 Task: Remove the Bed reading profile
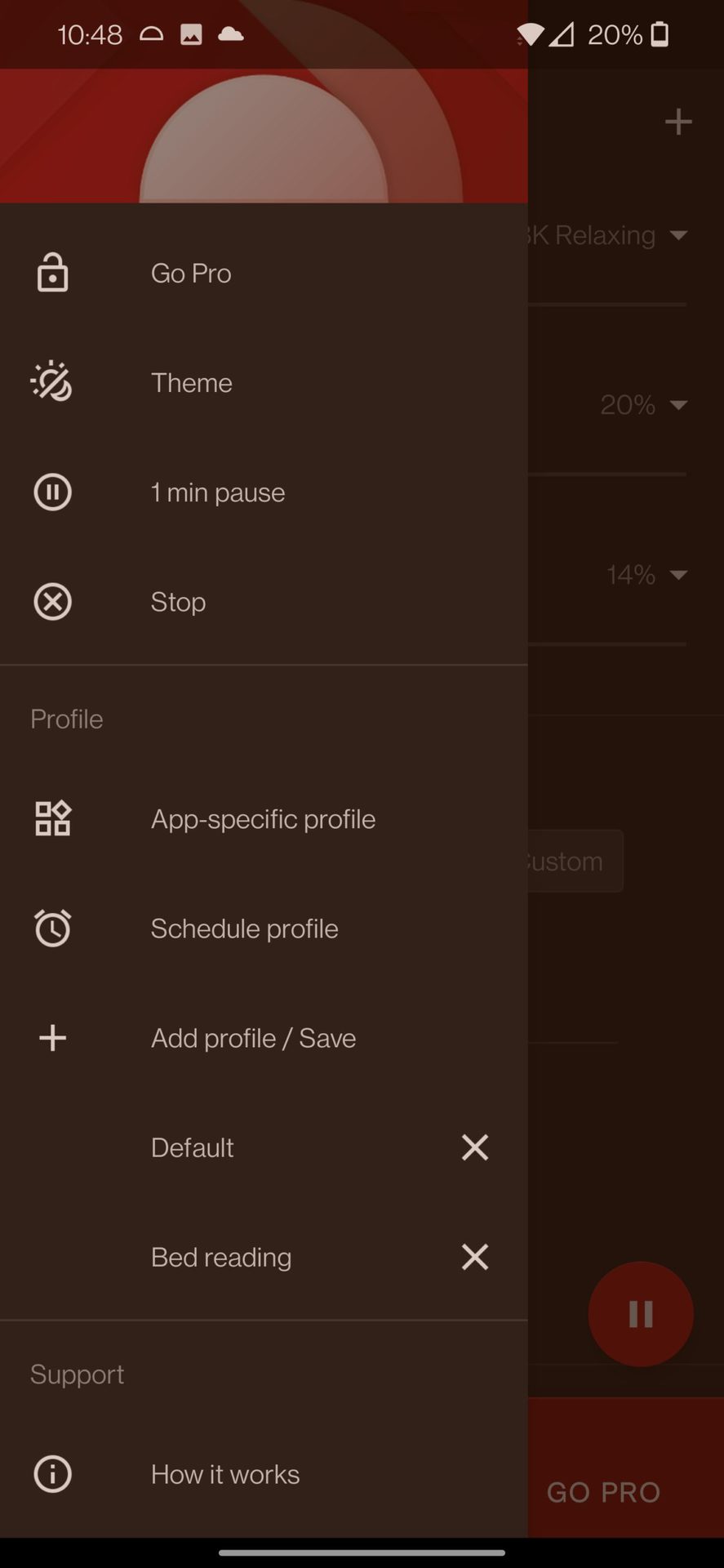pyautogui.click(x=475, y=1257)
